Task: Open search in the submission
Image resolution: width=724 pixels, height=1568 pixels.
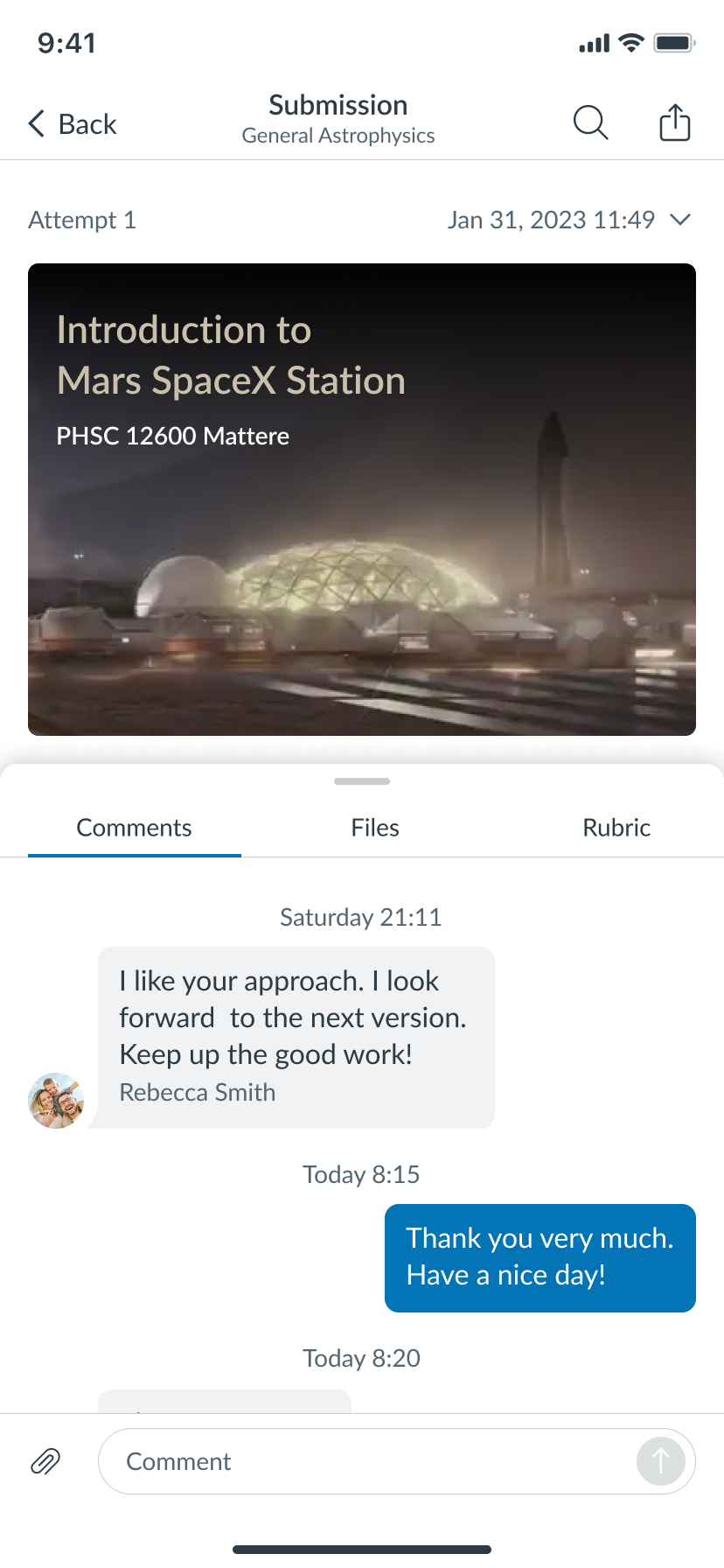Action: coord(590,122)
